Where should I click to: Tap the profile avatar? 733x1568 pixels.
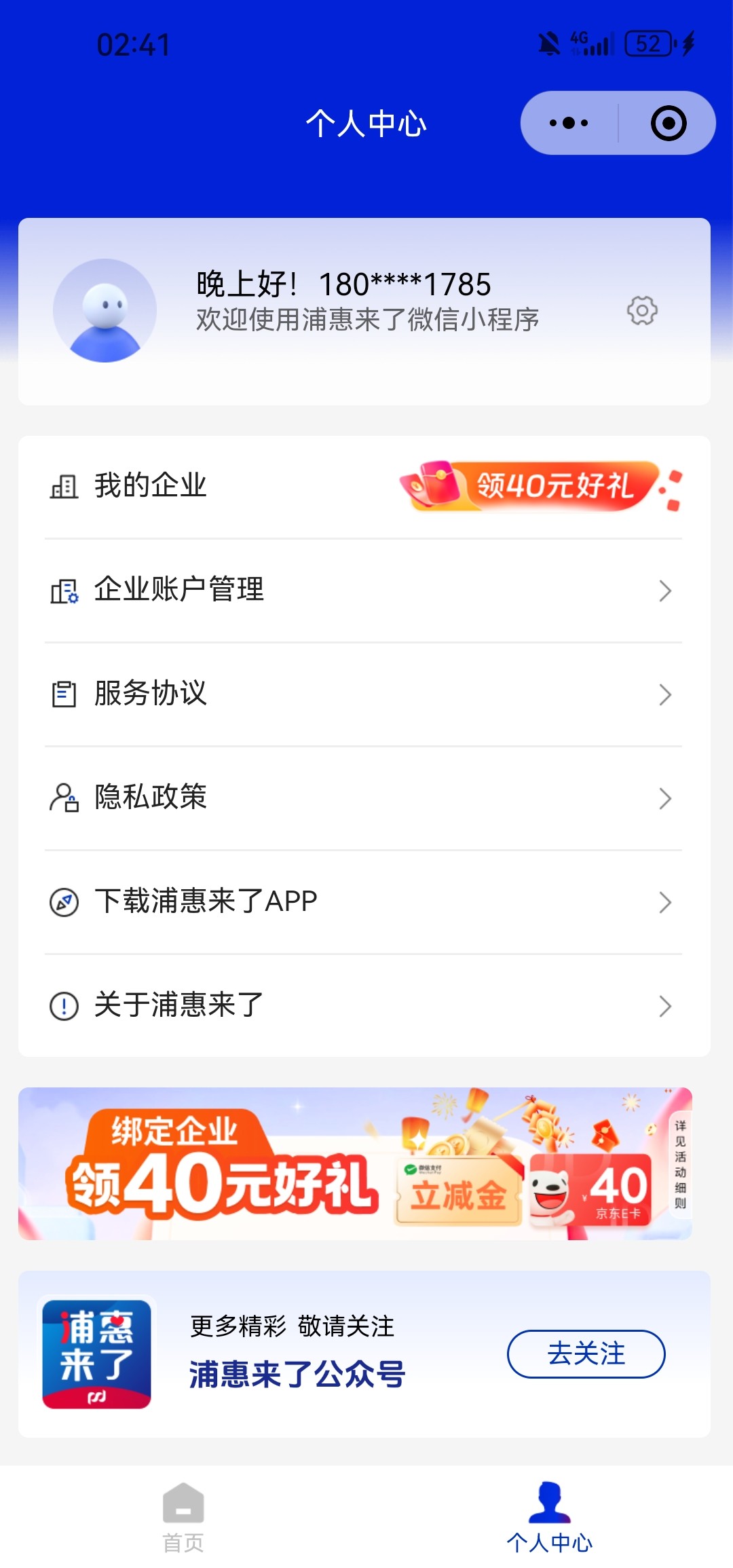(x=105, y=311)
